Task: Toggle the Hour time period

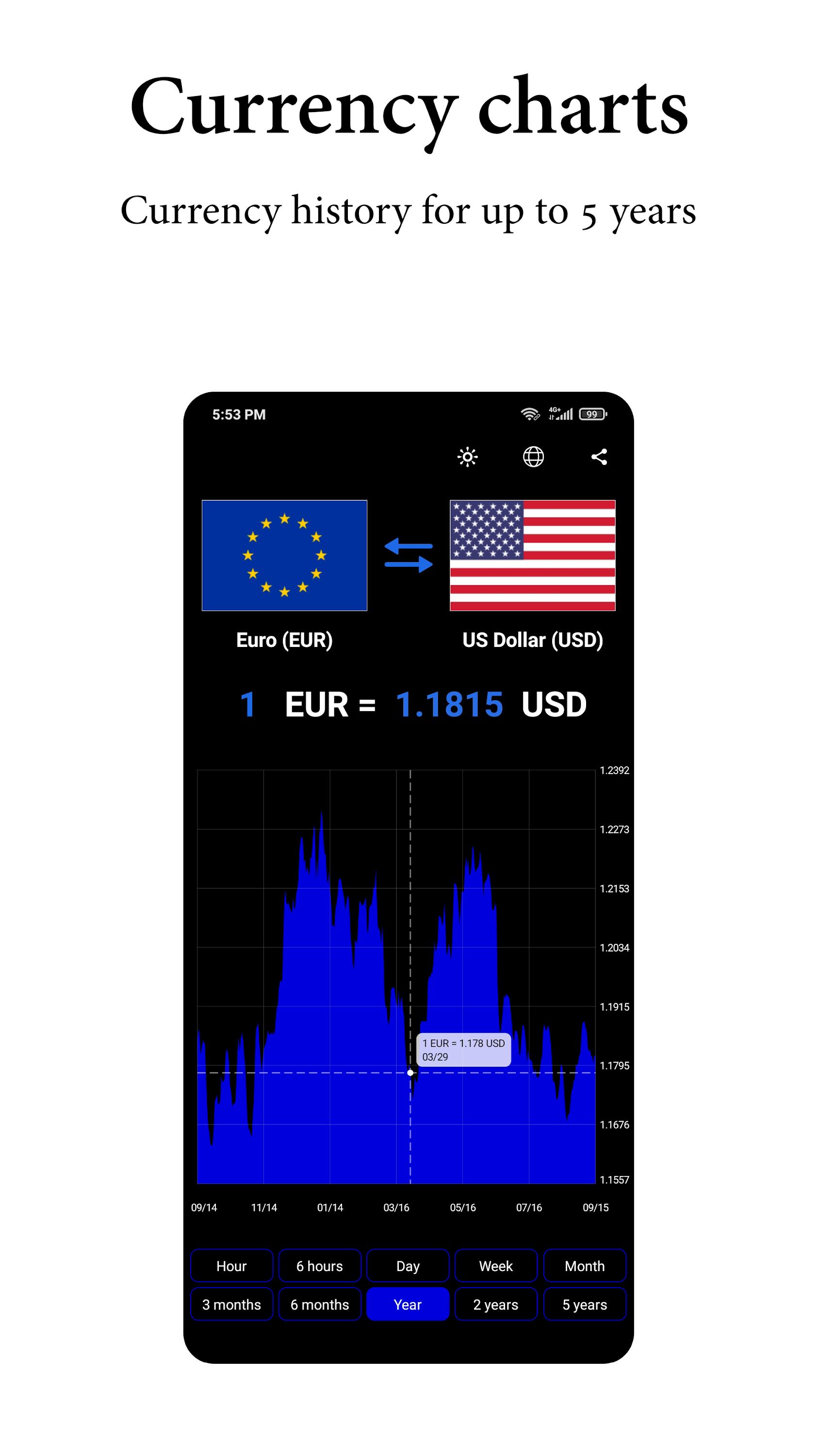Action: (x=231, y=1266)
